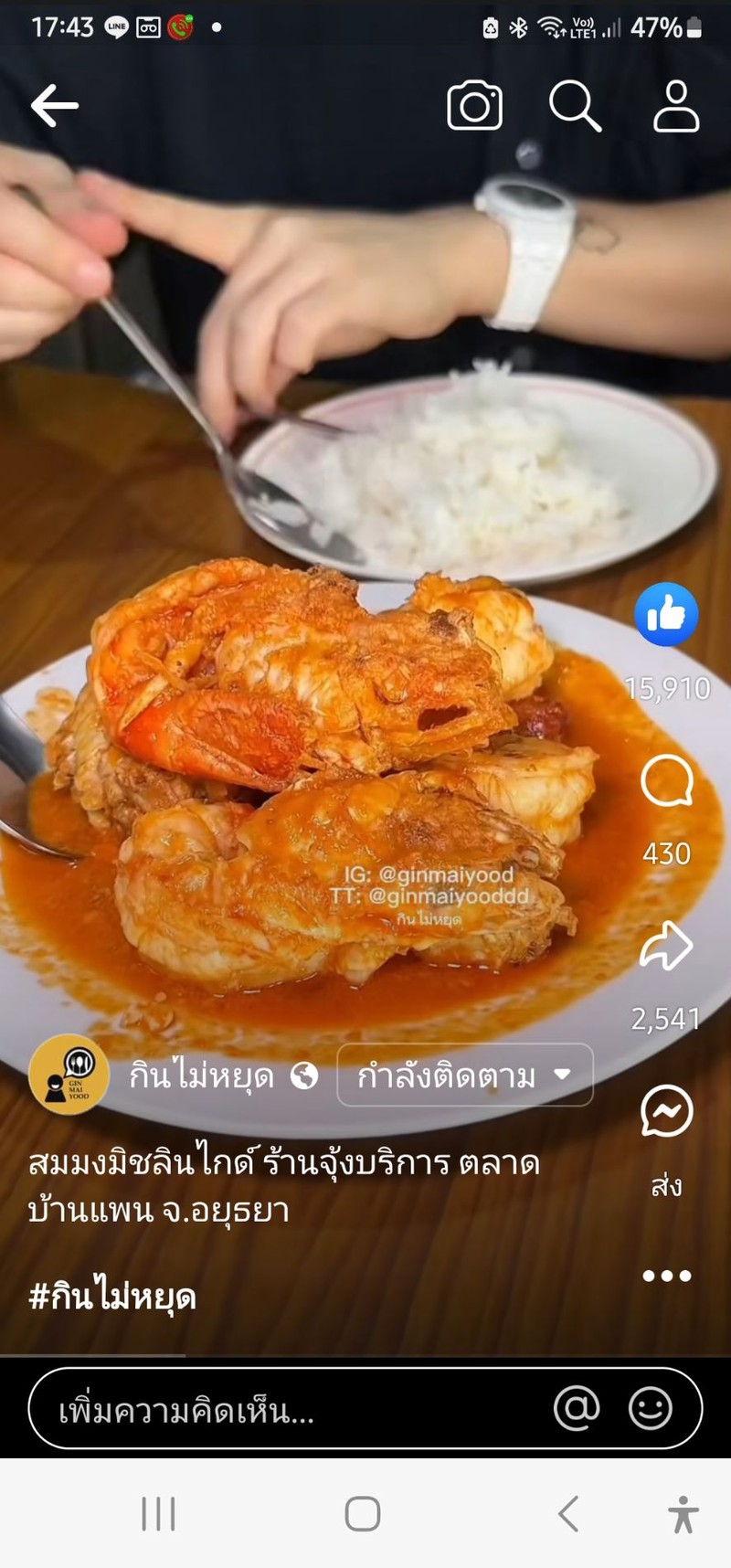Mention someone with the @ icon
The height and width of the screenshot is (1568, 731).
coord(577,1408)
